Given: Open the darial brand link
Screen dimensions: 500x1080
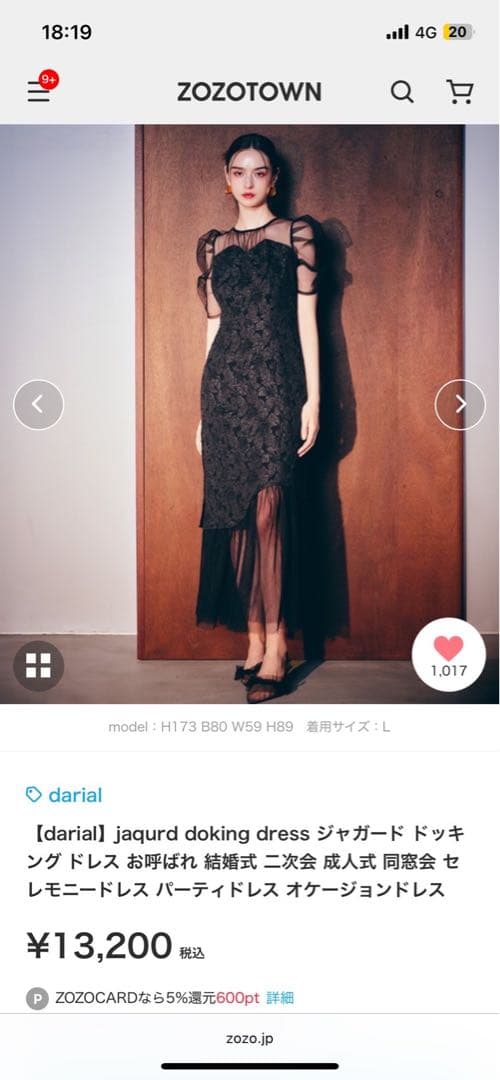Looking at the screenshot, I should tap(64, 795).
